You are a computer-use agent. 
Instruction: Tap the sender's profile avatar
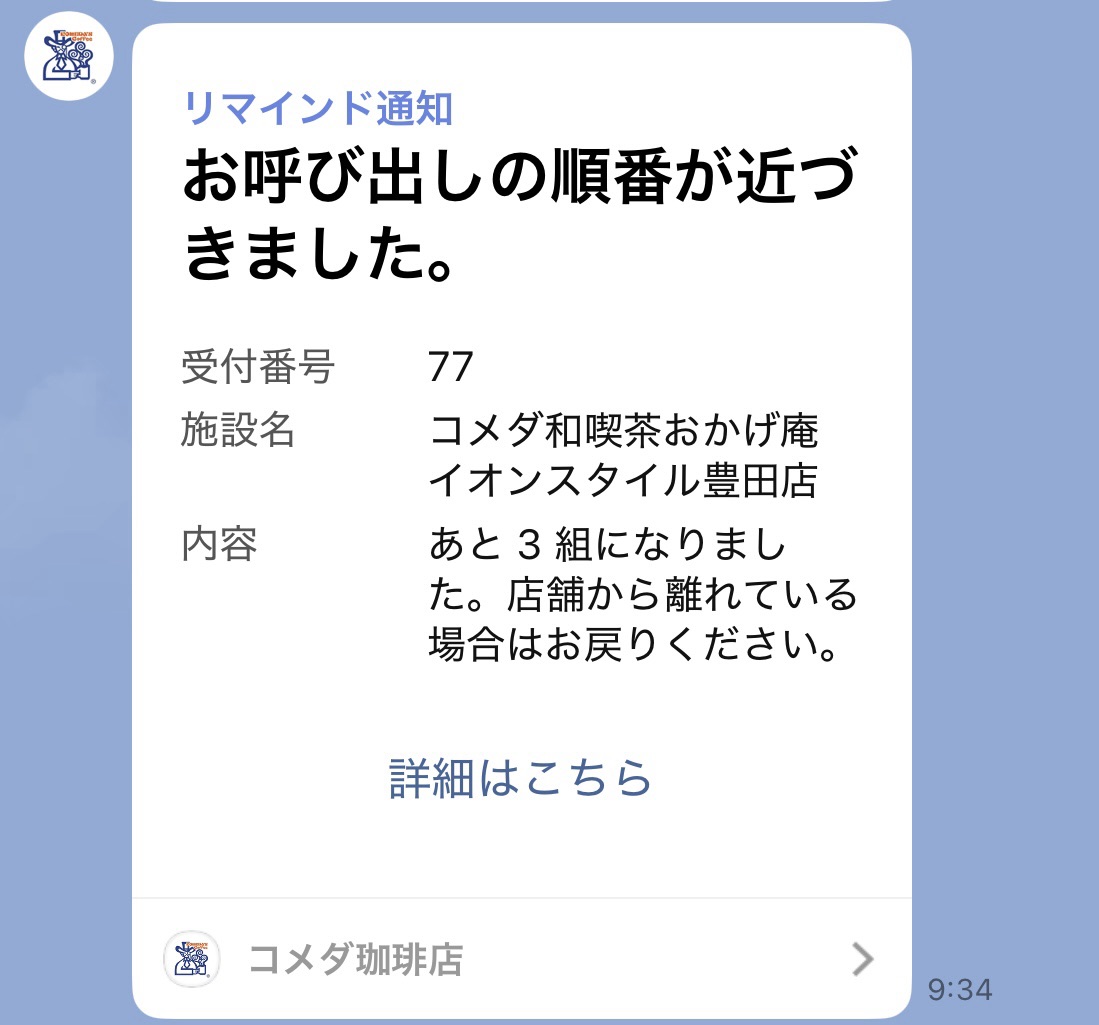(68, 55)
